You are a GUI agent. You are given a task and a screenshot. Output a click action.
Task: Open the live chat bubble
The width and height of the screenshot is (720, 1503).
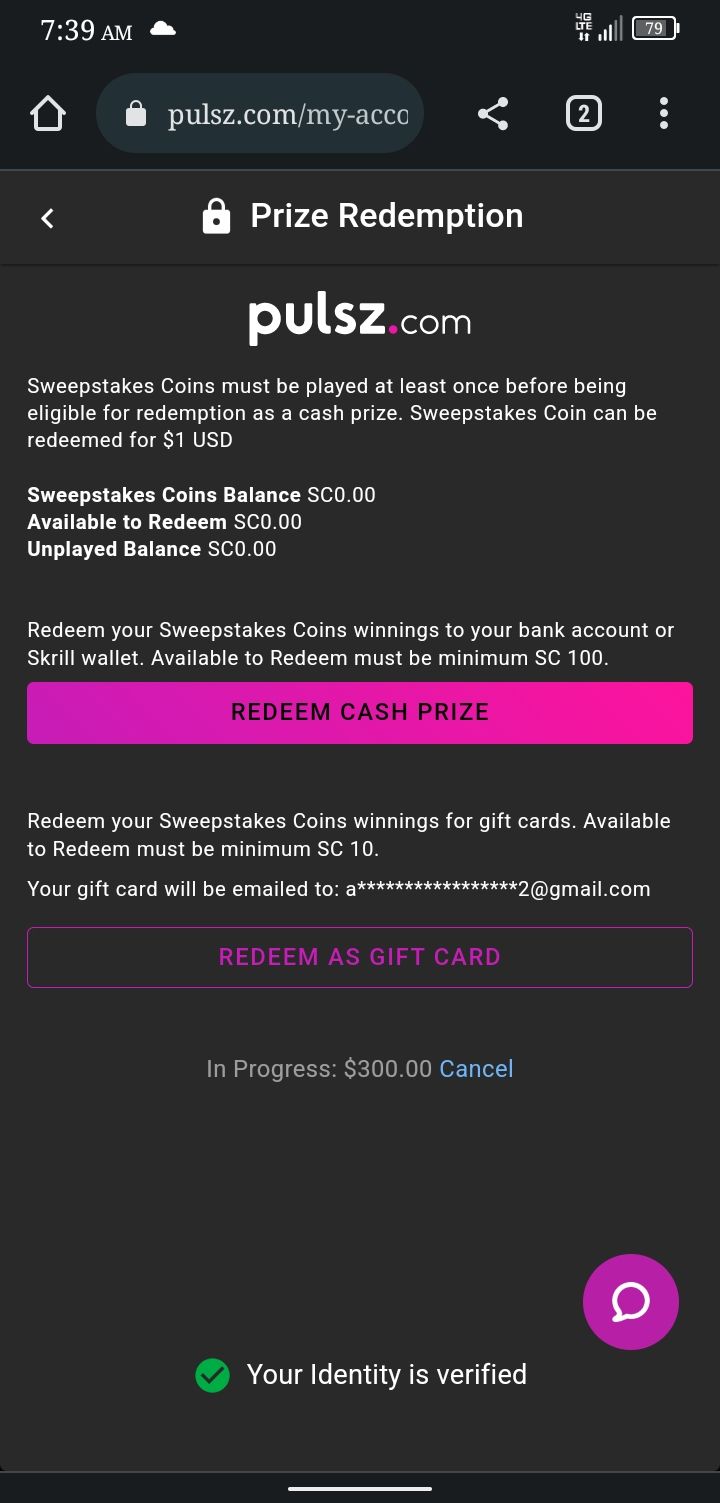click(x=631, y=1302)
